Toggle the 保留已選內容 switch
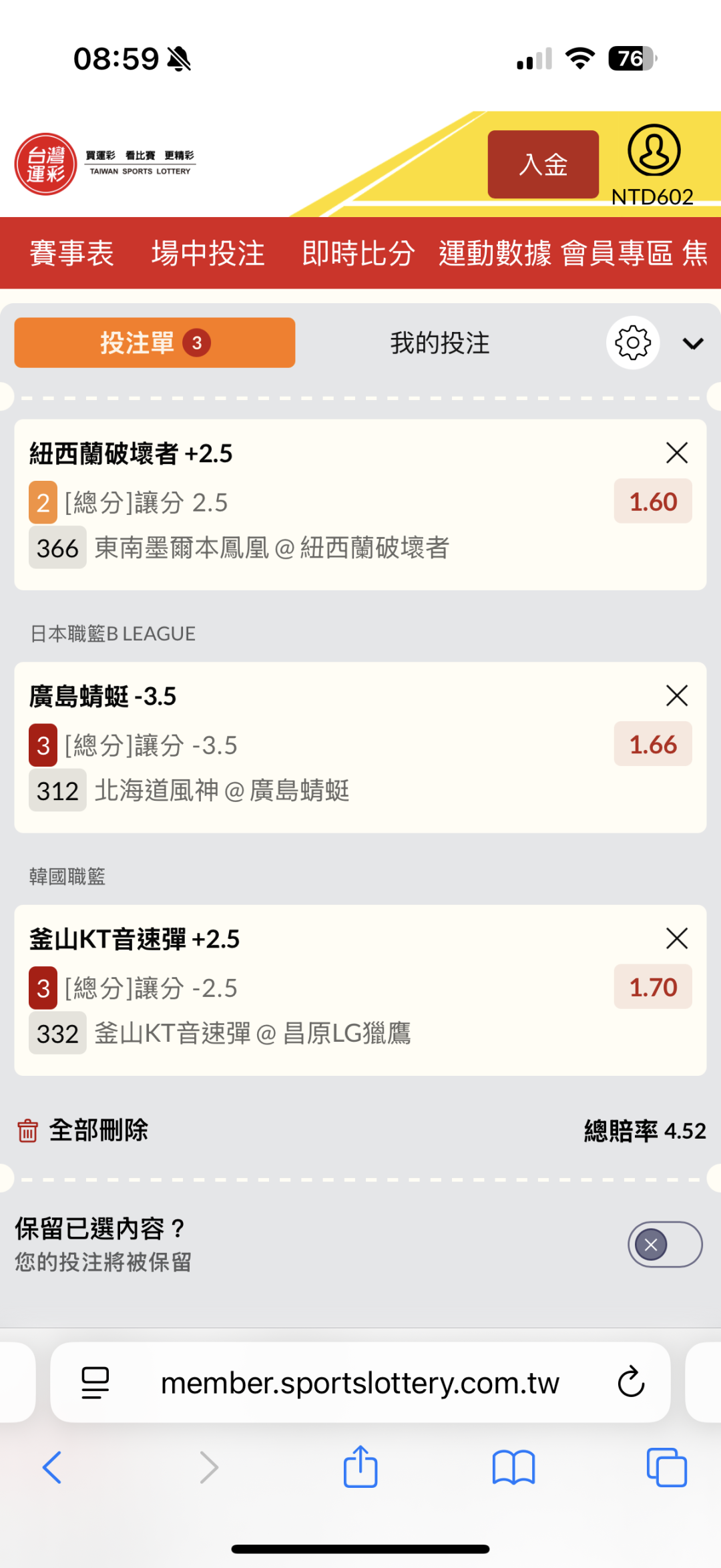Image resolution: width=721 pixels, height=1568 pixels. [664, 1244]
